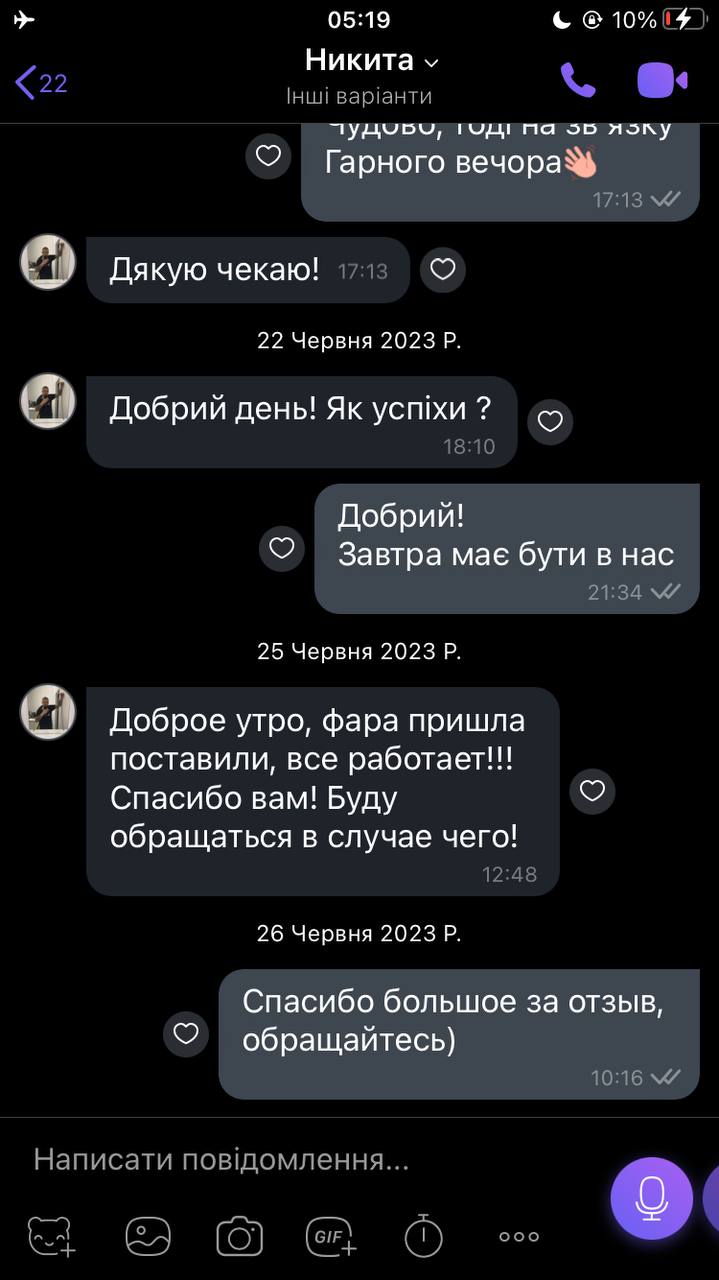Like the message 'Гарного вечора'
The width and height of the screenshot is (719, 1280).
tap(268, 156)
